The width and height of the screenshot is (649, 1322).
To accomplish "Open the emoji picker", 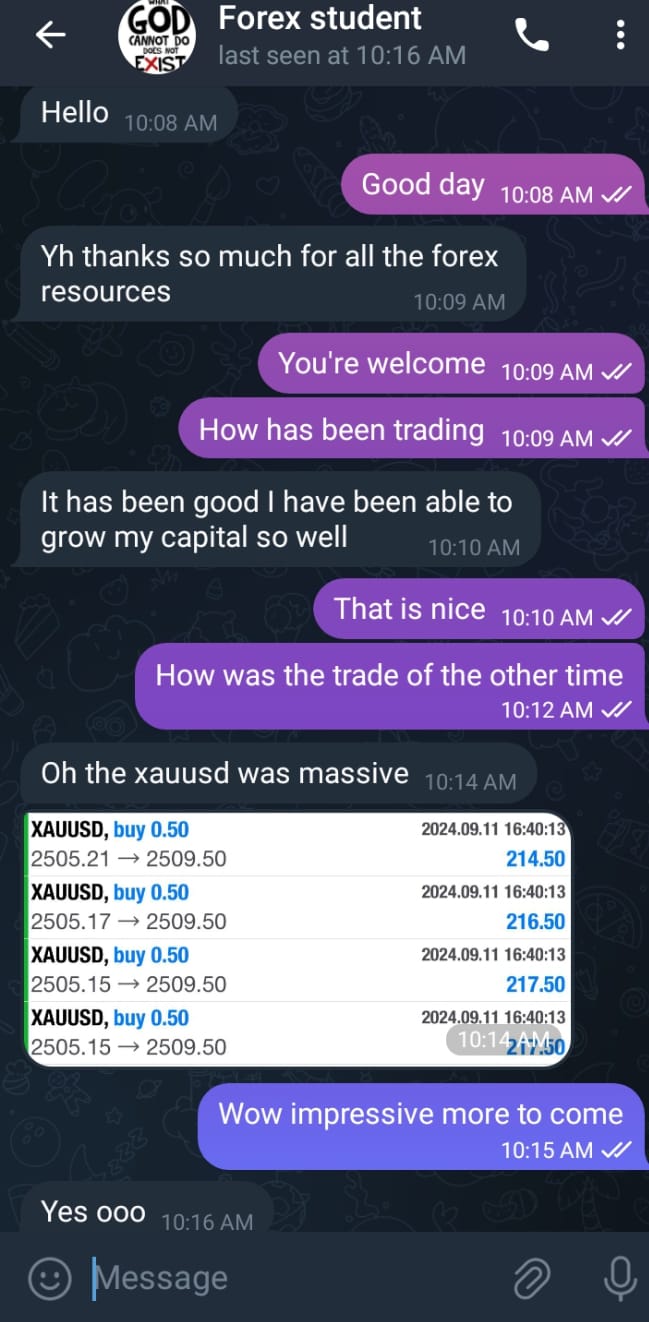I will [50, 1277].
